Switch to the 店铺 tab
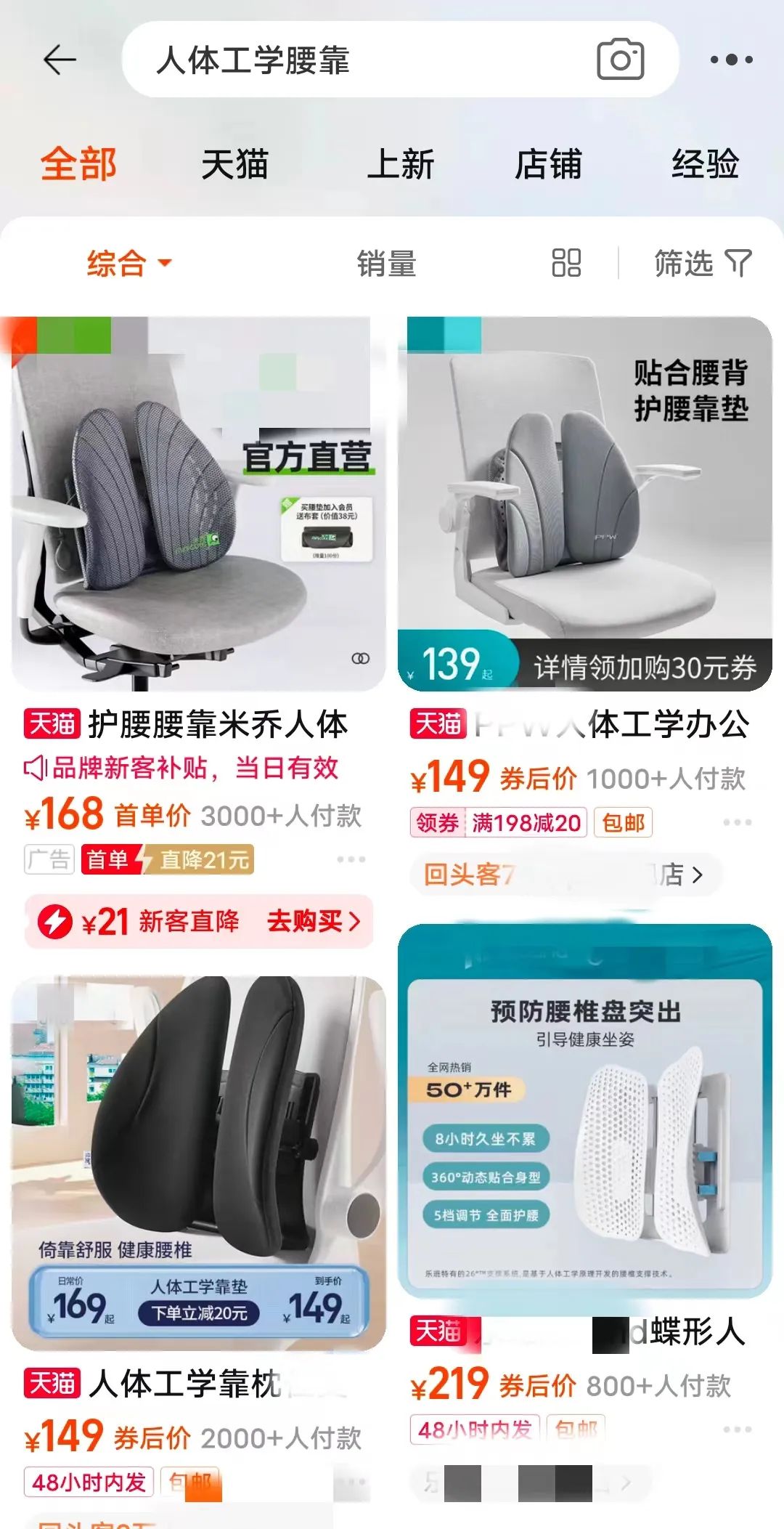Image resolution: width=784 pixels, height=1529 pixels. [x=549, y=164]
